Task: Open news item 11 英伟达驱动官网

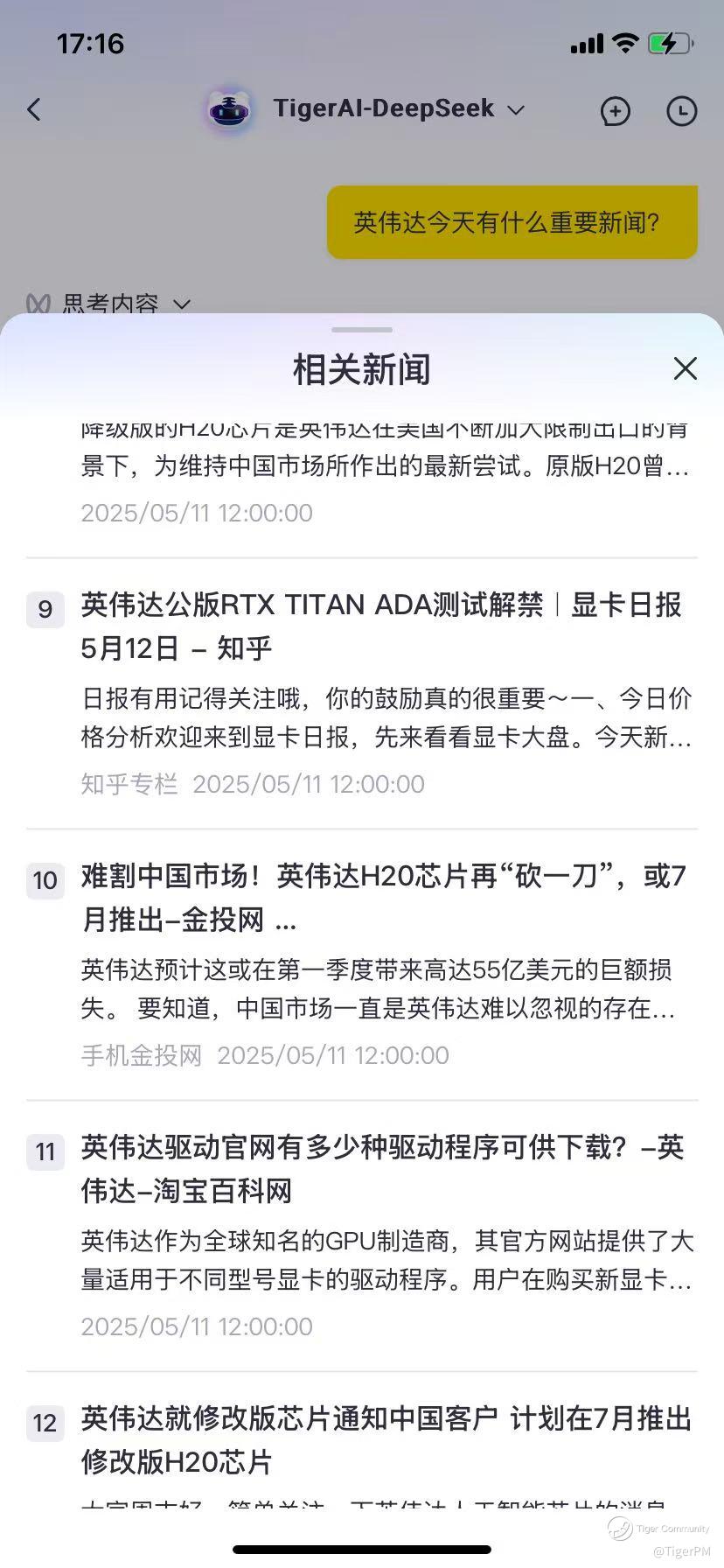Action: 383,1169
